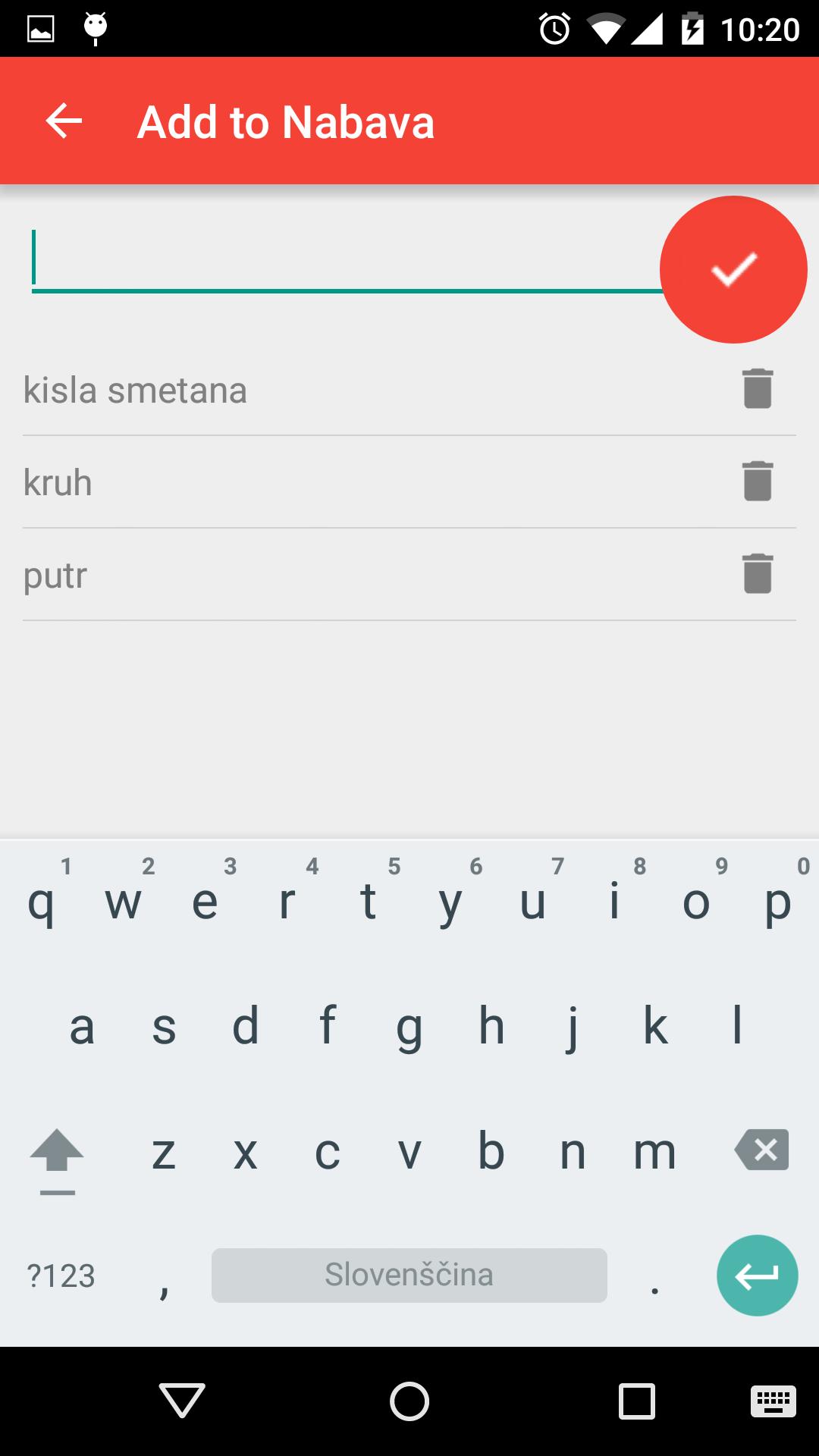
Task: Confirm with the red checkmark button
Action: tap(733, 269)
